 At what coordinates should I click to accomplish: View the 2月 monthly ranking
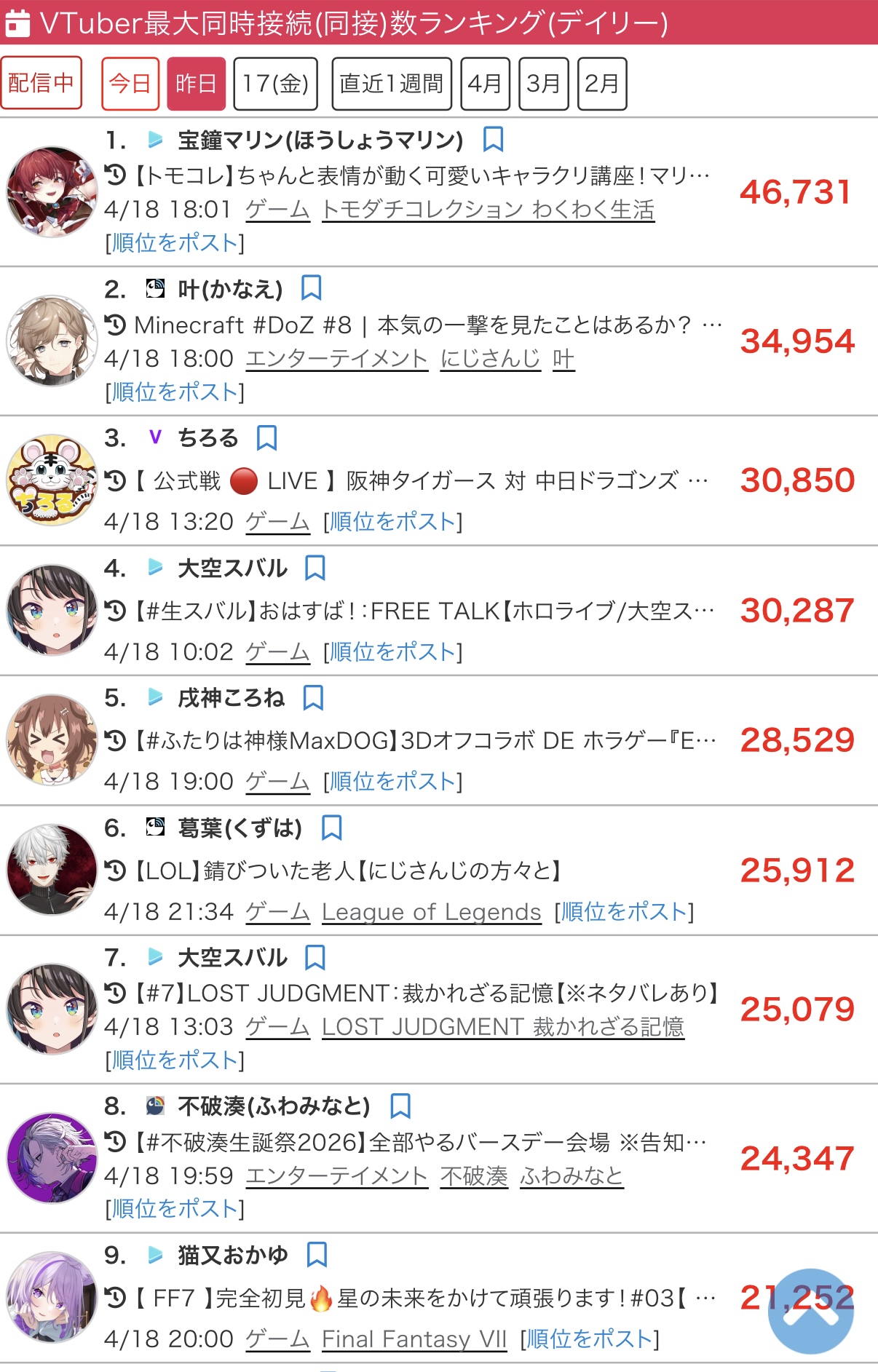point(601,84)
